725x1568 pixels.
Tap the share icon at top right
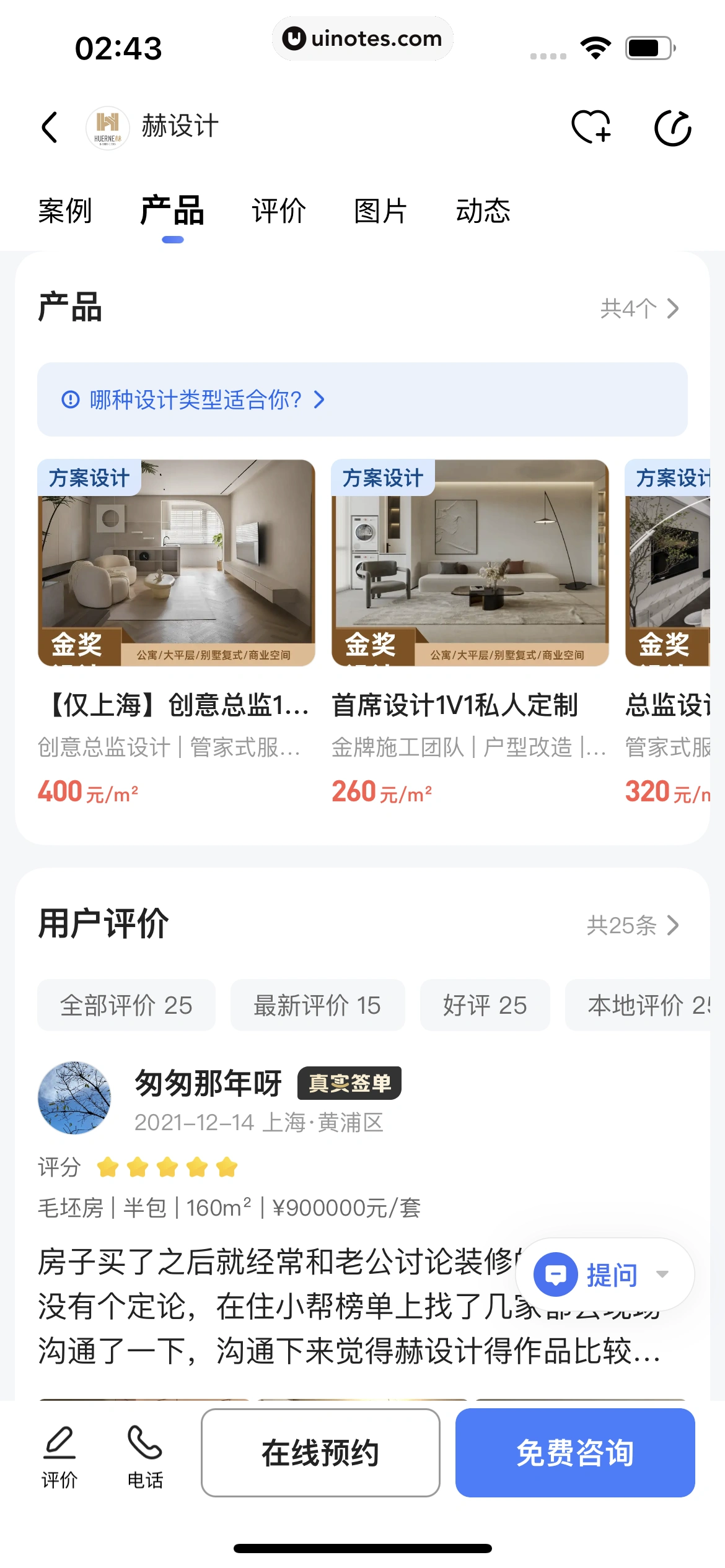(x=674, y=128)
